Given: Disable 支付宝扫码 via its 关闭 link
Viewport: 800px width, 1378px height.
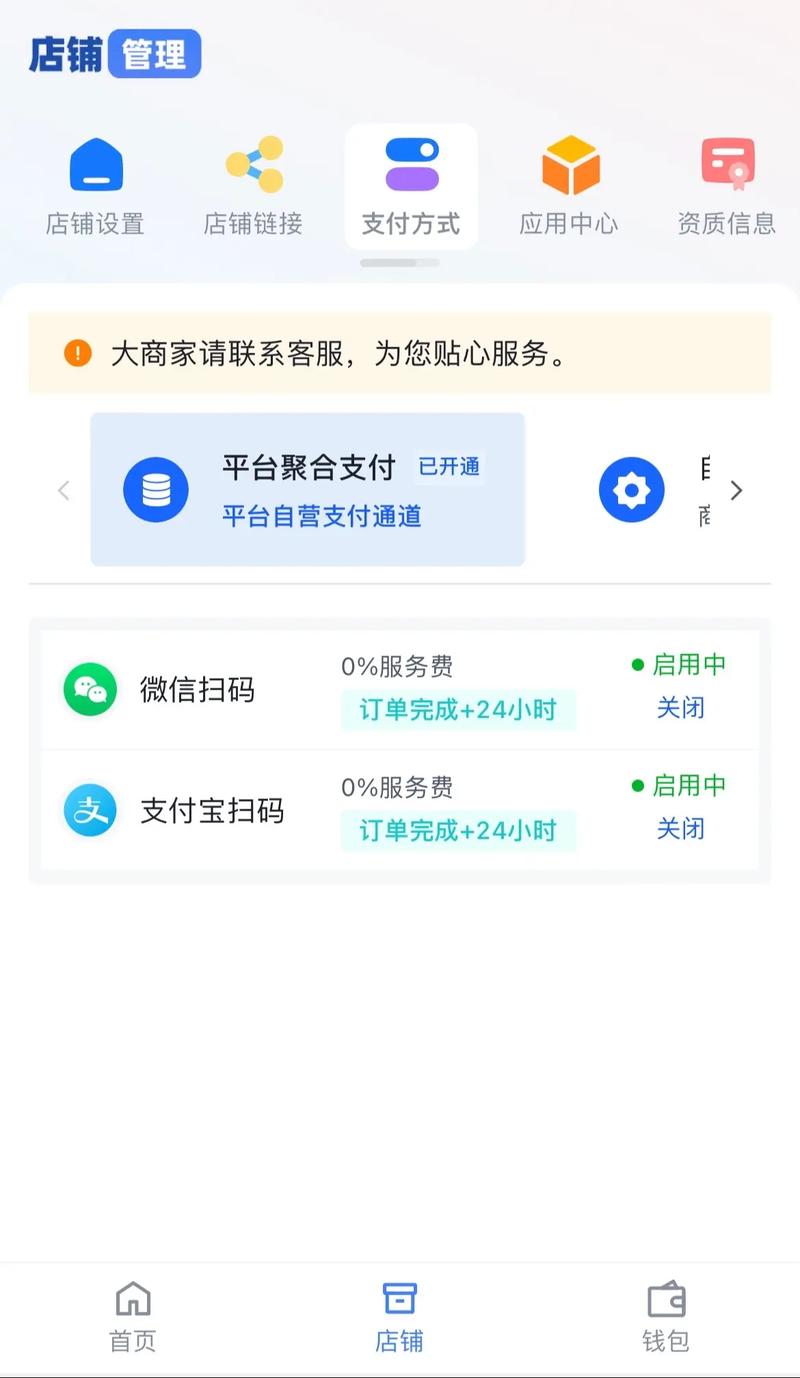Looking at the screenshot, I should [x=680, y=829].
